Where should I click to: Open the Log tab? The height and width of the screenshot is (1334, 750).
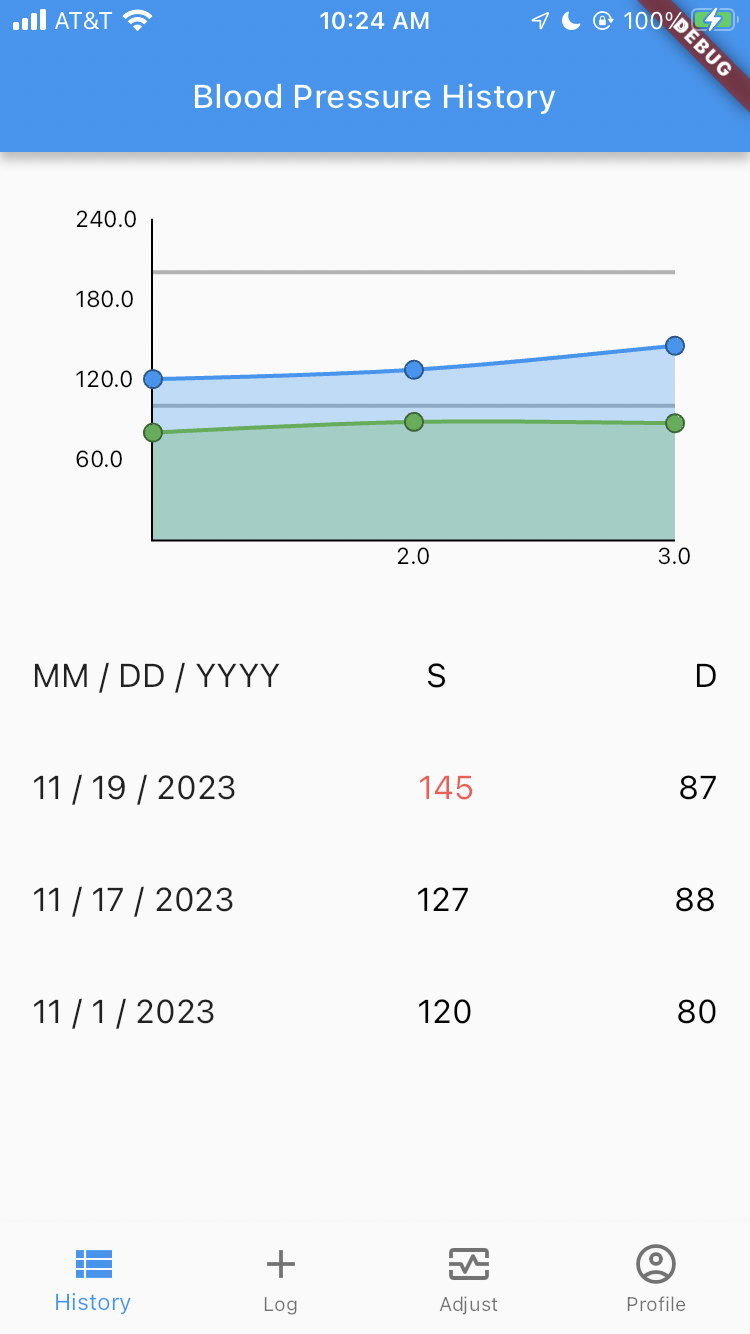[x=280, y=1278]
